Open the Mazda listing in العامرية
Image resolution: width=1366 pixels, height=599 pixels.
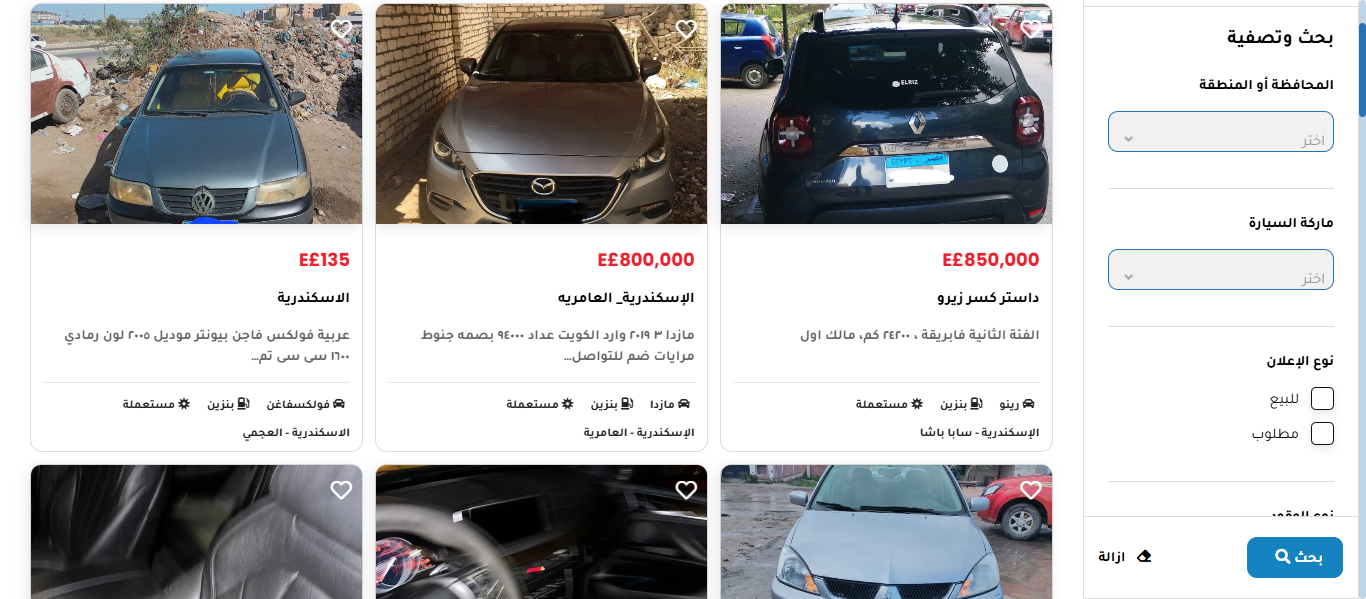(625, 298)
